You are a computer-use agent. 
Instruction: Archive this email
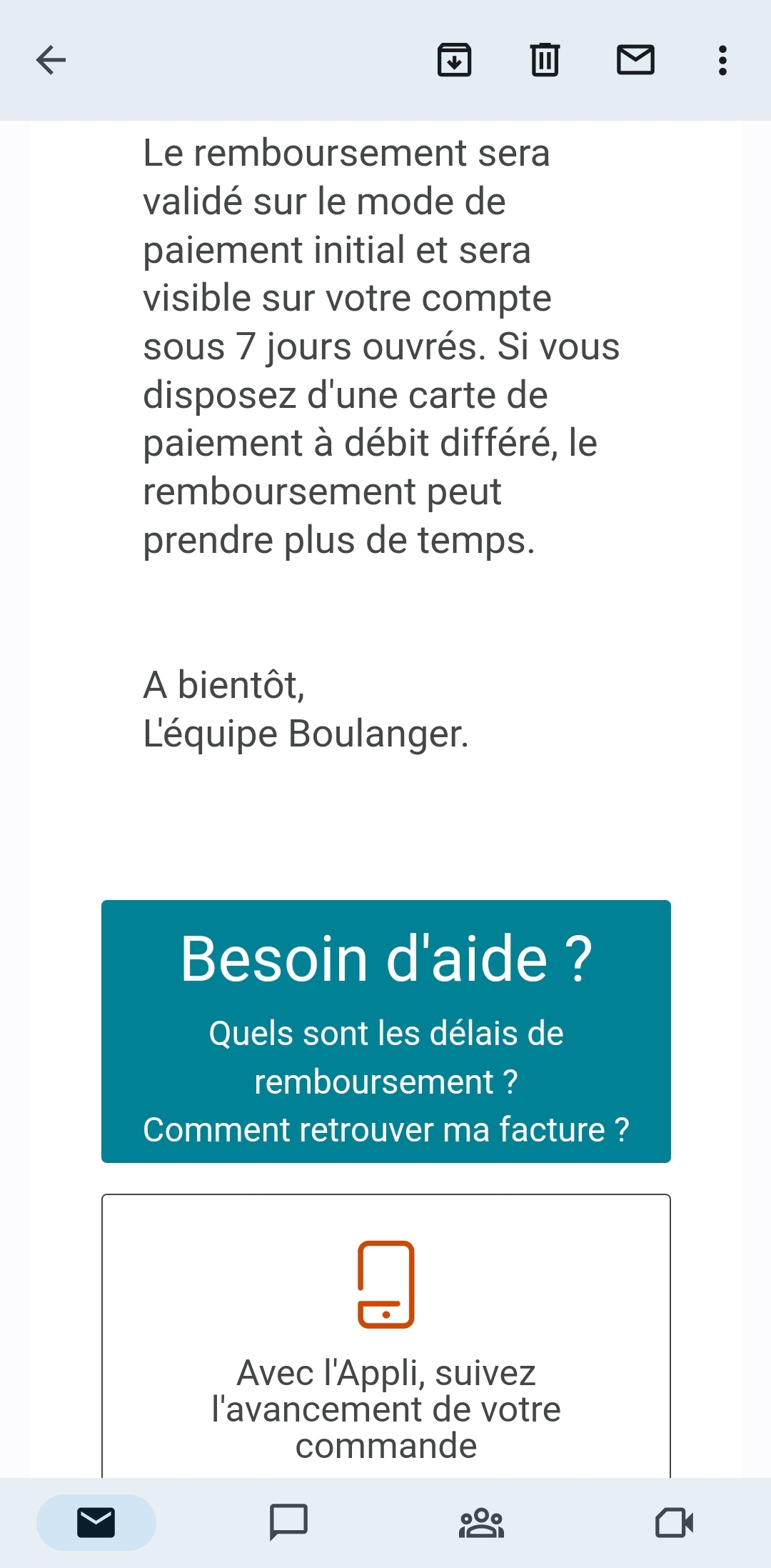click(x=454, y=60)
